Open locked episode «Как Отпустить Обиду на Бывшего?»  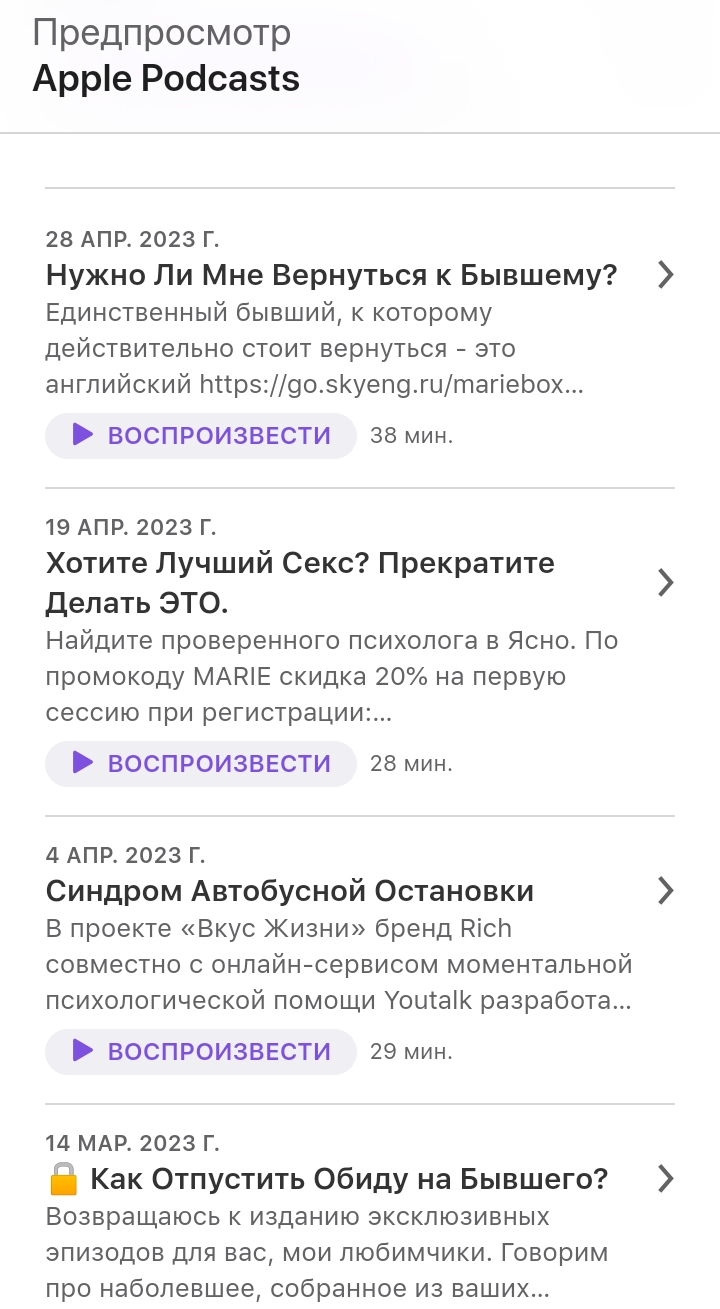(348, 1180)
